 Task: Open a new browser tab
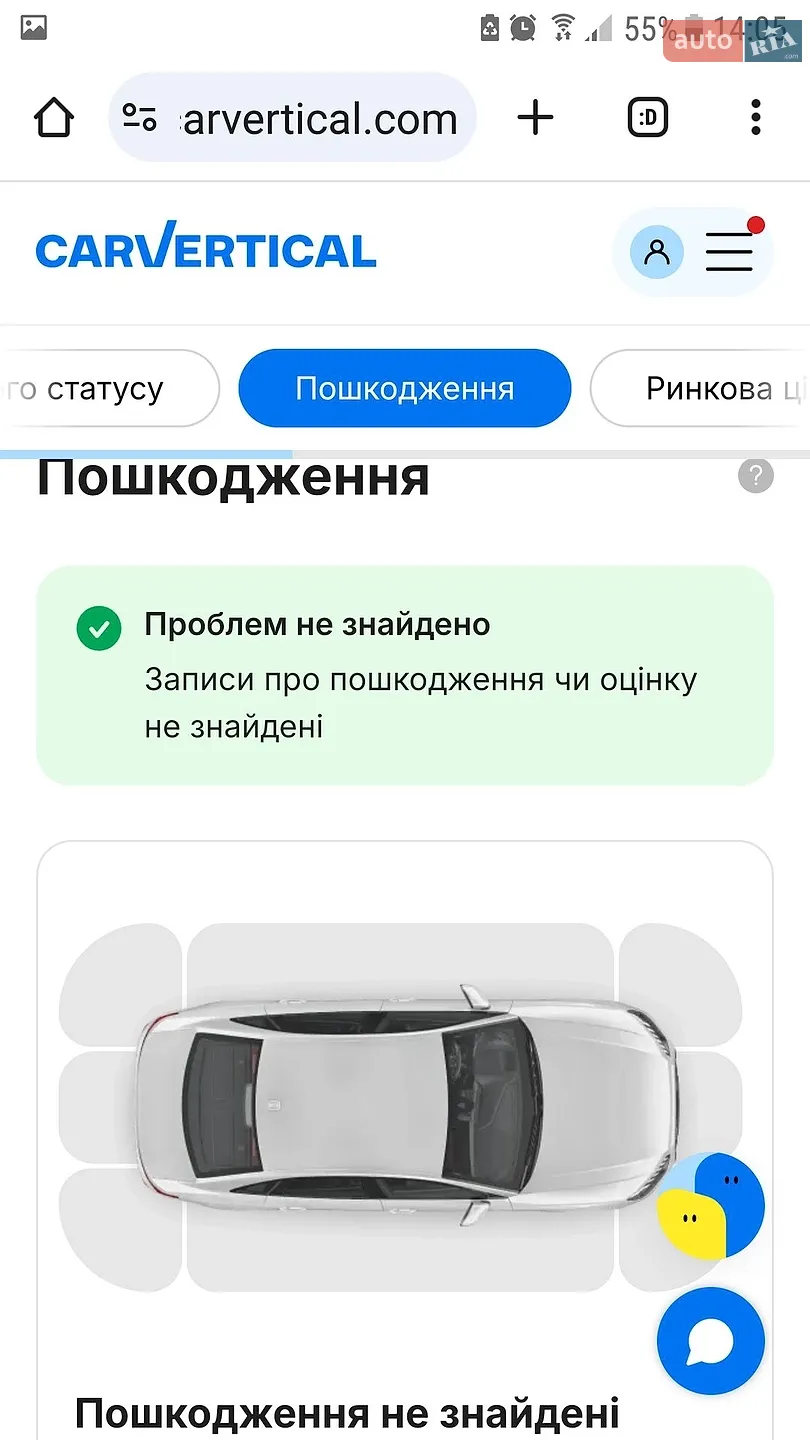click(x=536, y=118)
